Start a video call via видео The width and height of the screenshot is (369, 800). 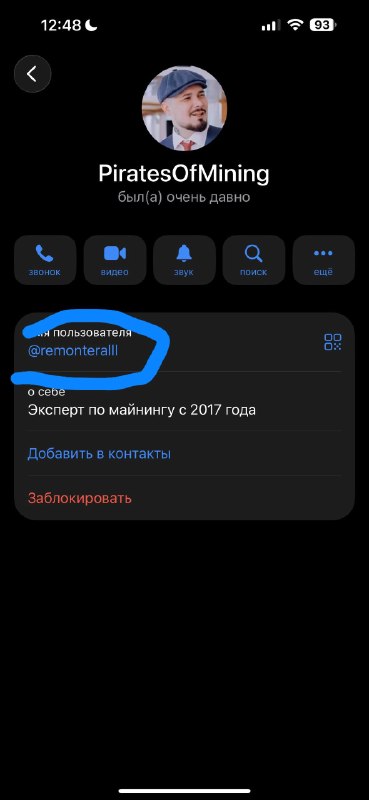(x=115, y=260)
